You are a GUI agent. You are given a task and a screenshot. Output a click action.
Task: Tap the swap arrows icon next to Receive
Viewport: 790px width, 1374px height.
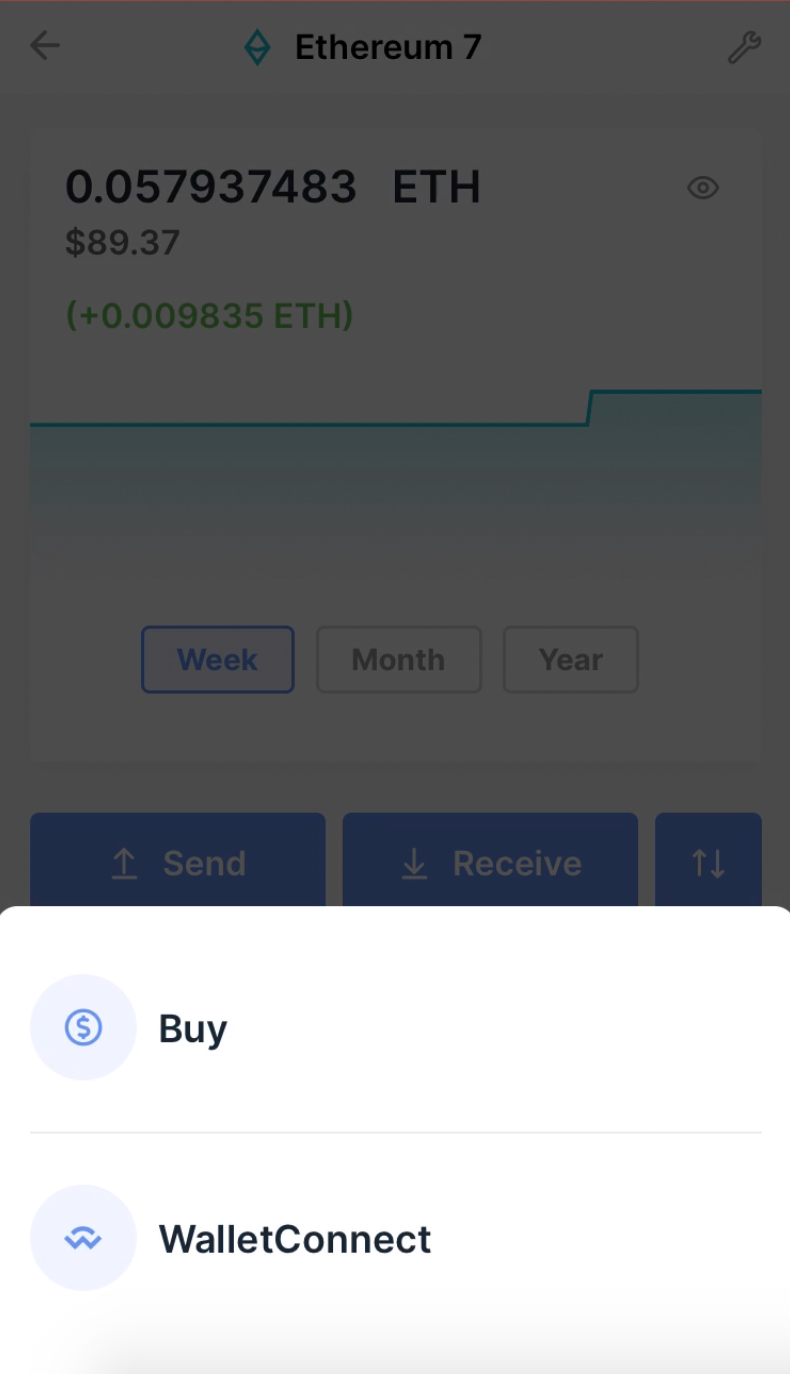708,863
